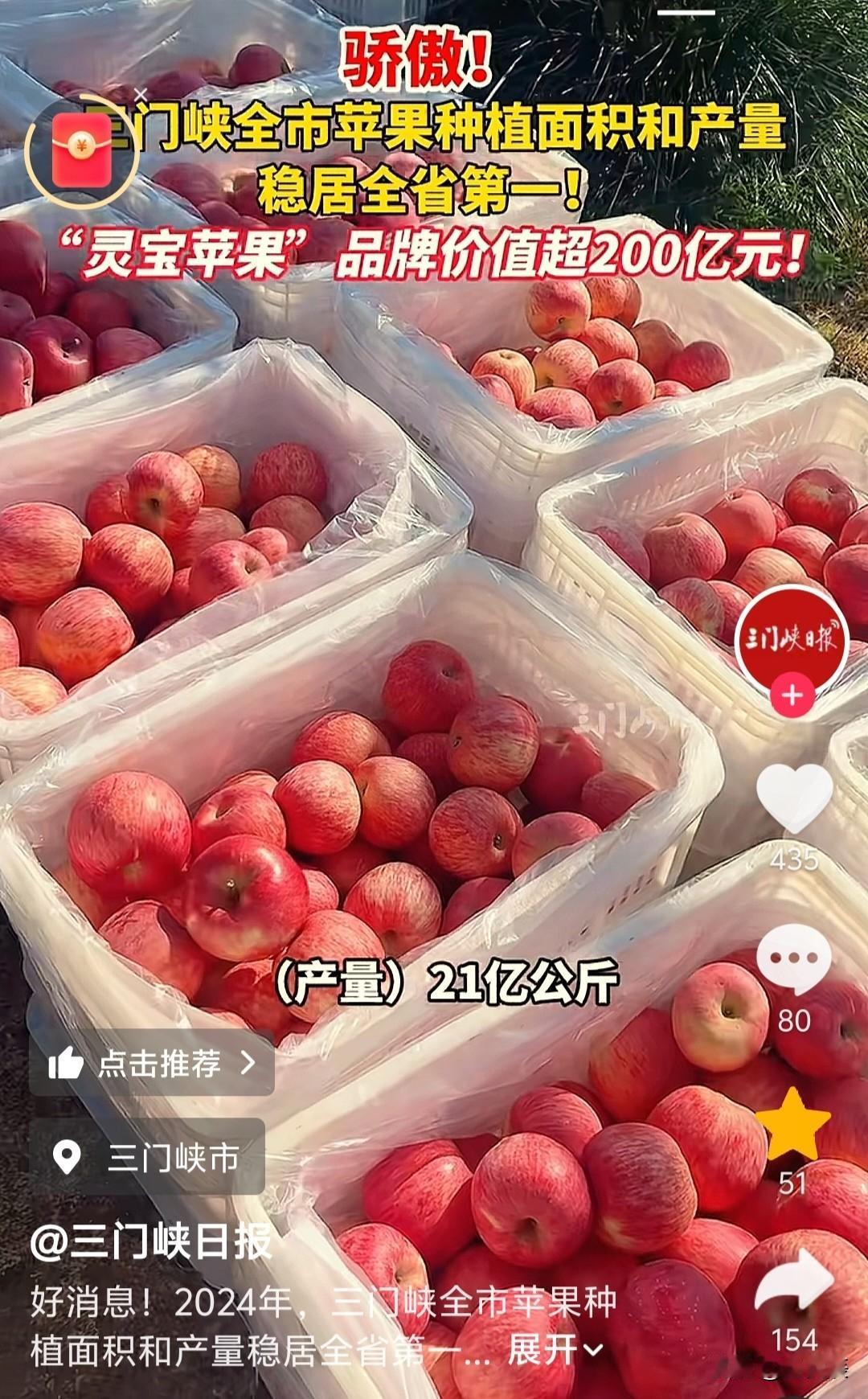Click the thumbs-up icon beside 点击推荐
The image size is (868, 1399).
68,1061
